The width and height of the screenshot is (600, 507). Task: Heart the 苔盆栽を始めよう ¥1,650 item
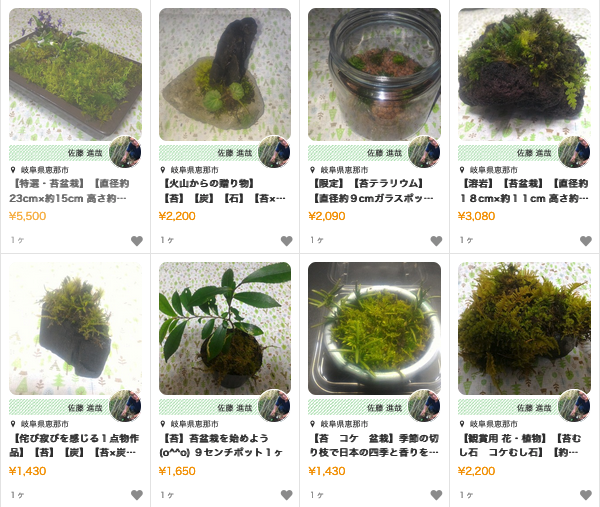tap(286, 495)
